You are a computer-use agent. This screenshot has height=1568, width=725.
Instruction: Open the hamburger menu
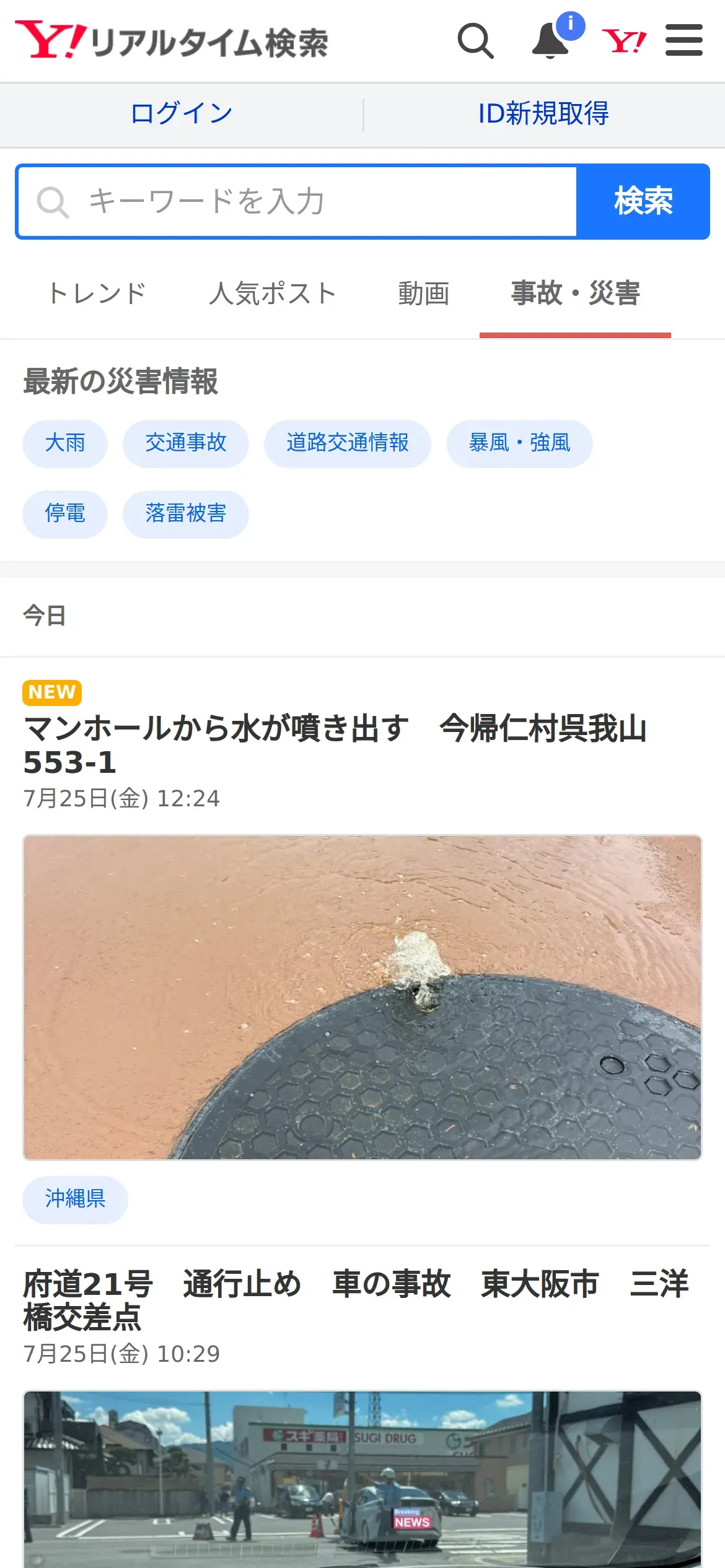684,41
